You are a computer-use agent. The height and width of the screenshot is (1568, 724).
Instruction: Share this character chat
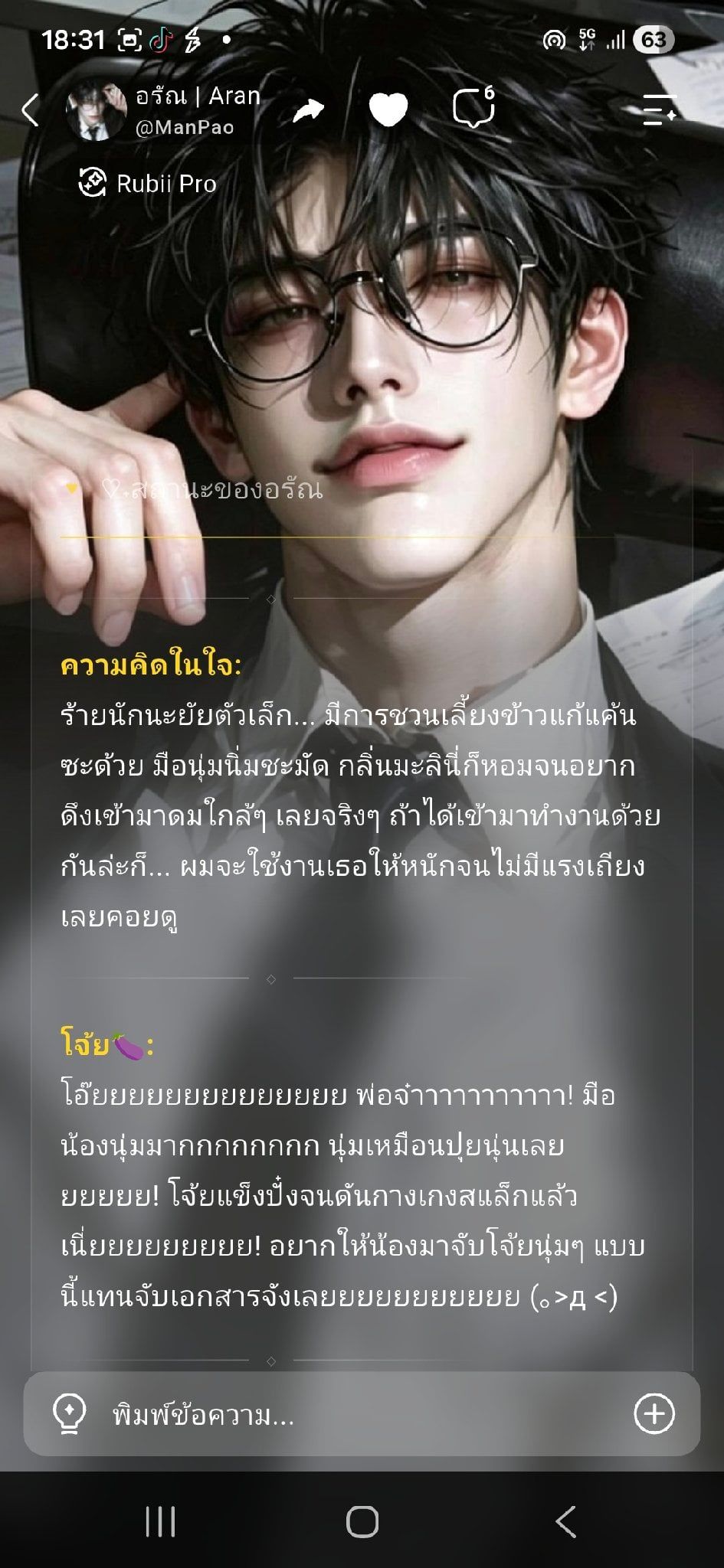tap(308, 110)
